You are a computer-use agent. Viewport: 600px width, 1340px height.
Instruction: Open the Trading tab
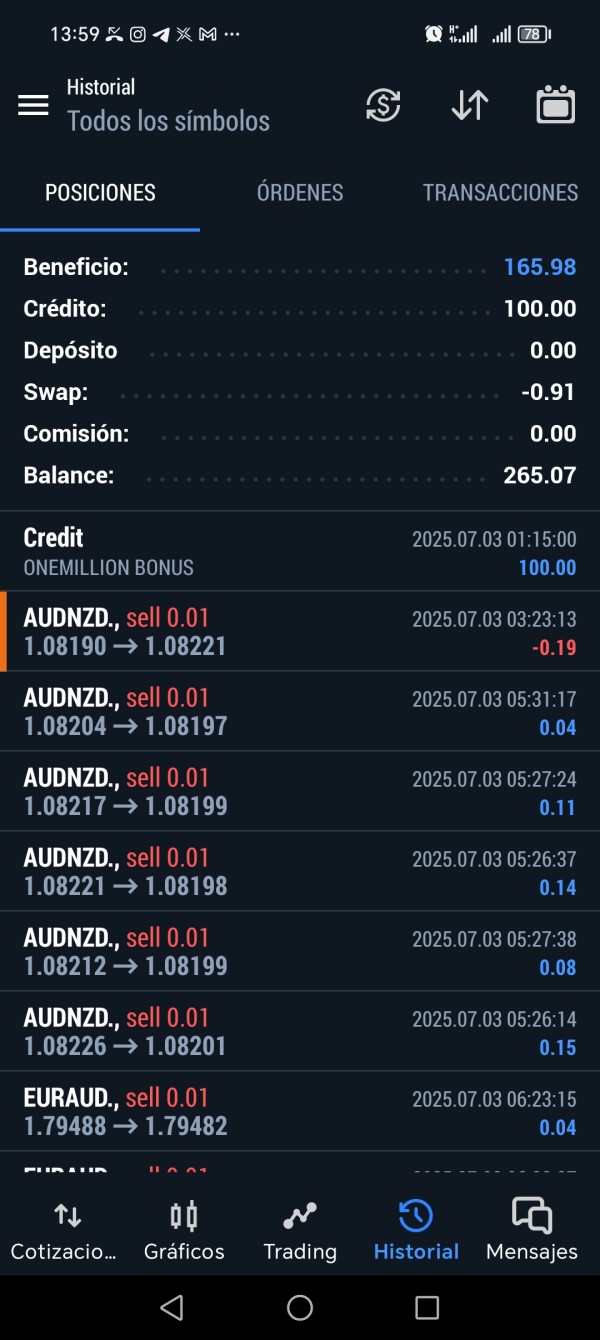[x=300, y=1231]
